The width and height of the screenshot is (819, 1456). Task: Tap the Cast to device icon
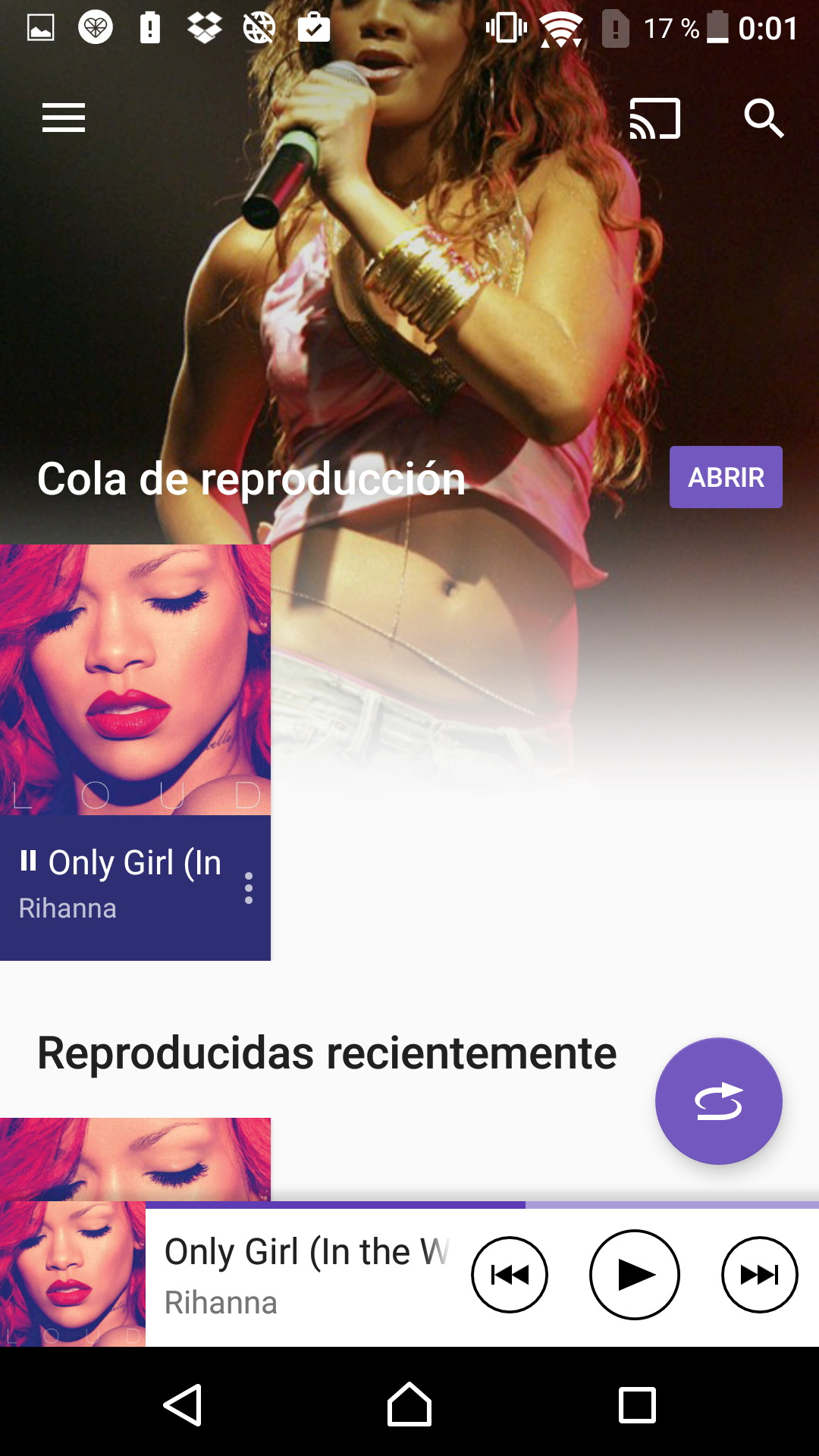point(654,118)
